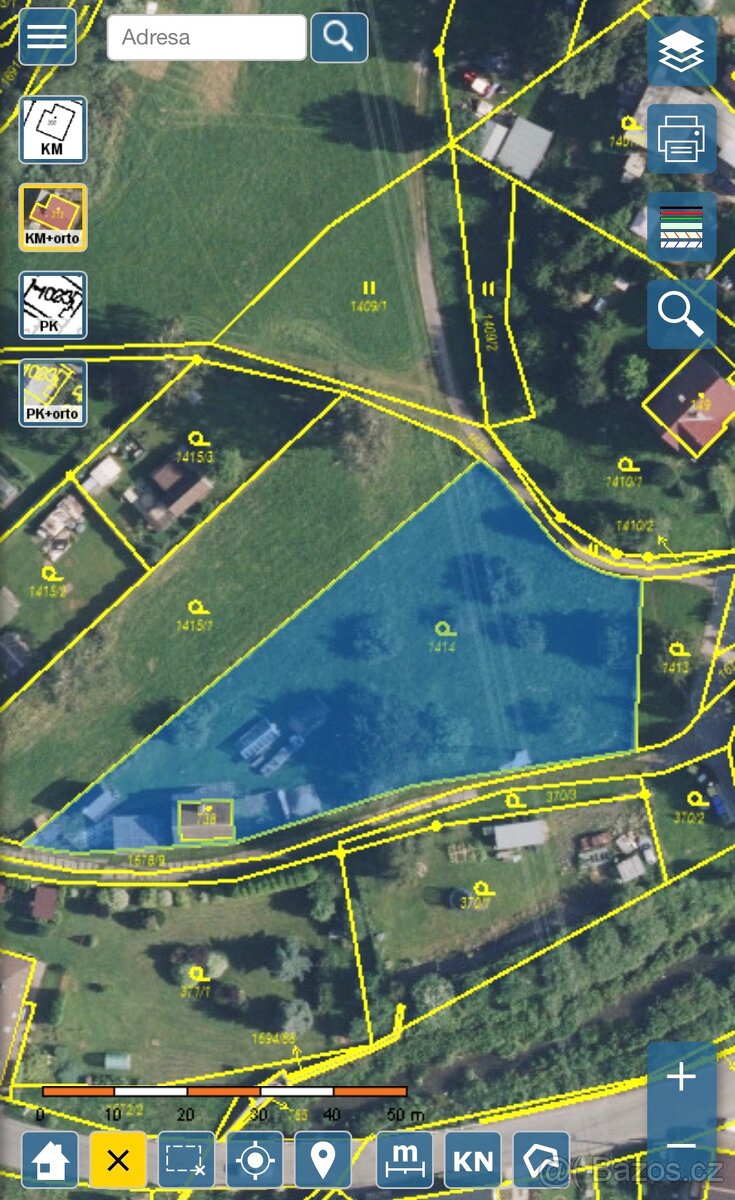Zoom in with the plus button
The image size is (735, 1200).
click(681, 1077)
